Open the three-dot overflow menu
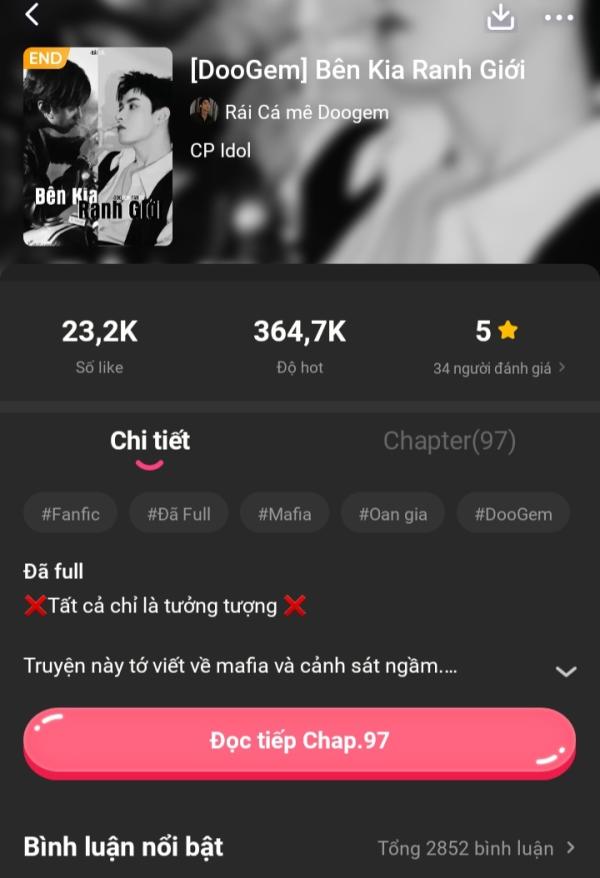Screen dimensions: 600x878 559,18
